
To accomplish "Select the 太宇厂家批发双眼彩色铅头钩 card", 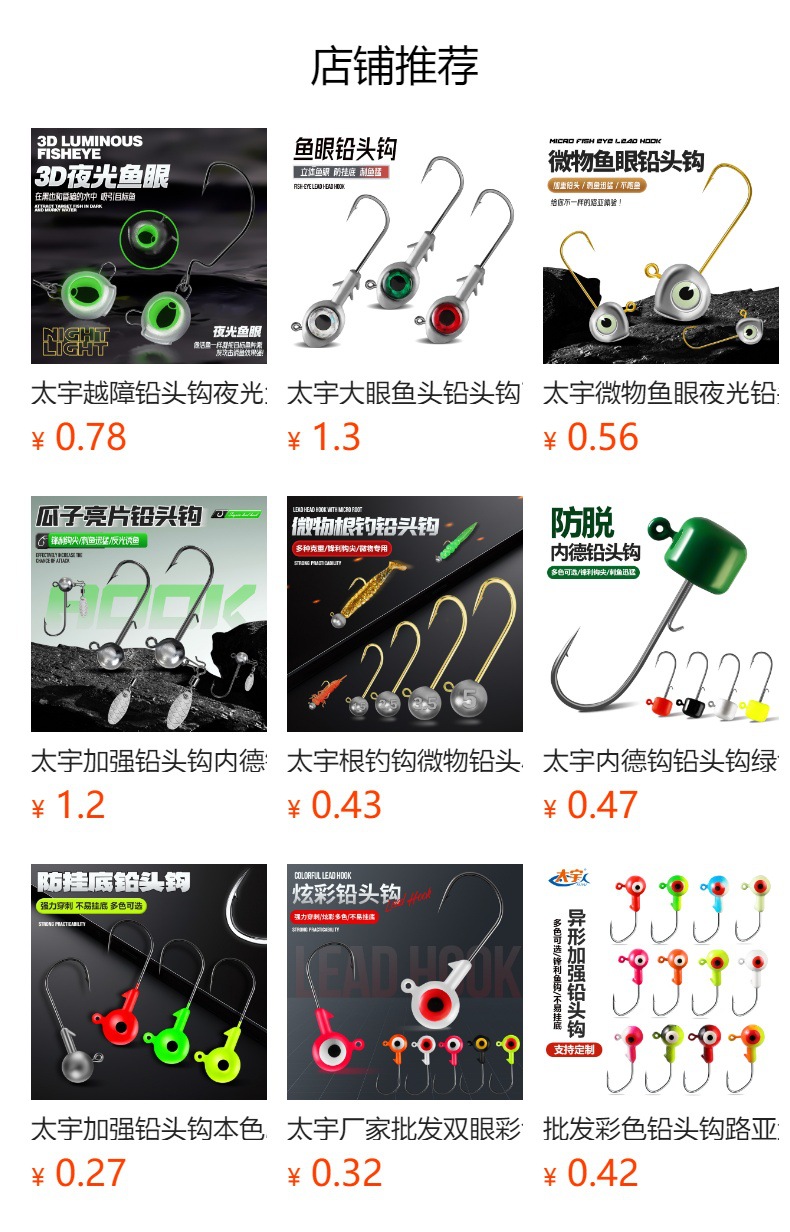I will (404, 982).
